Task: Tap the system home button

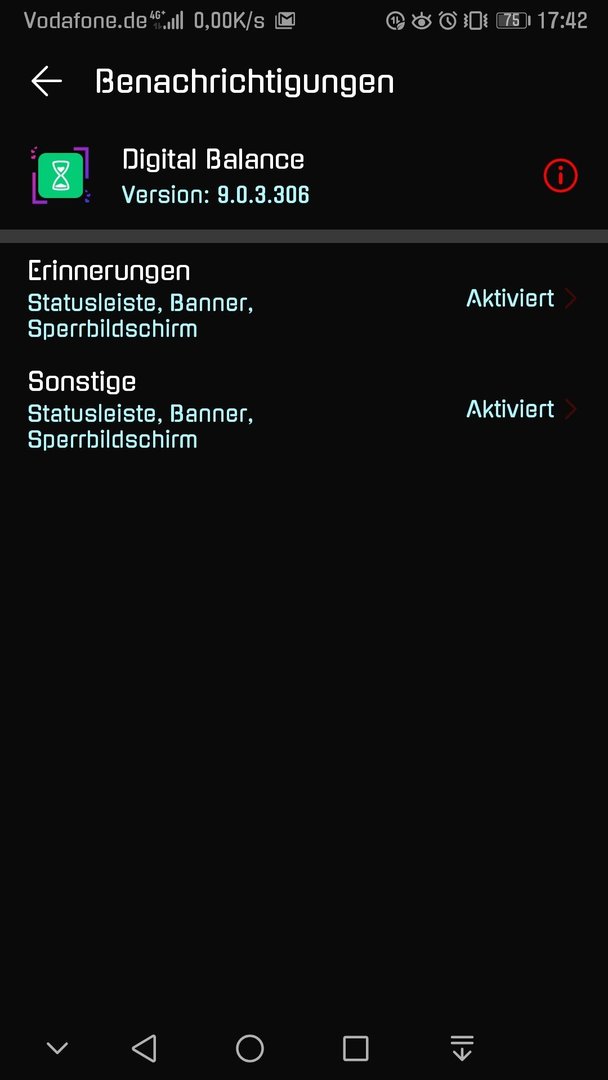Action: click(x=250, y=1048)
